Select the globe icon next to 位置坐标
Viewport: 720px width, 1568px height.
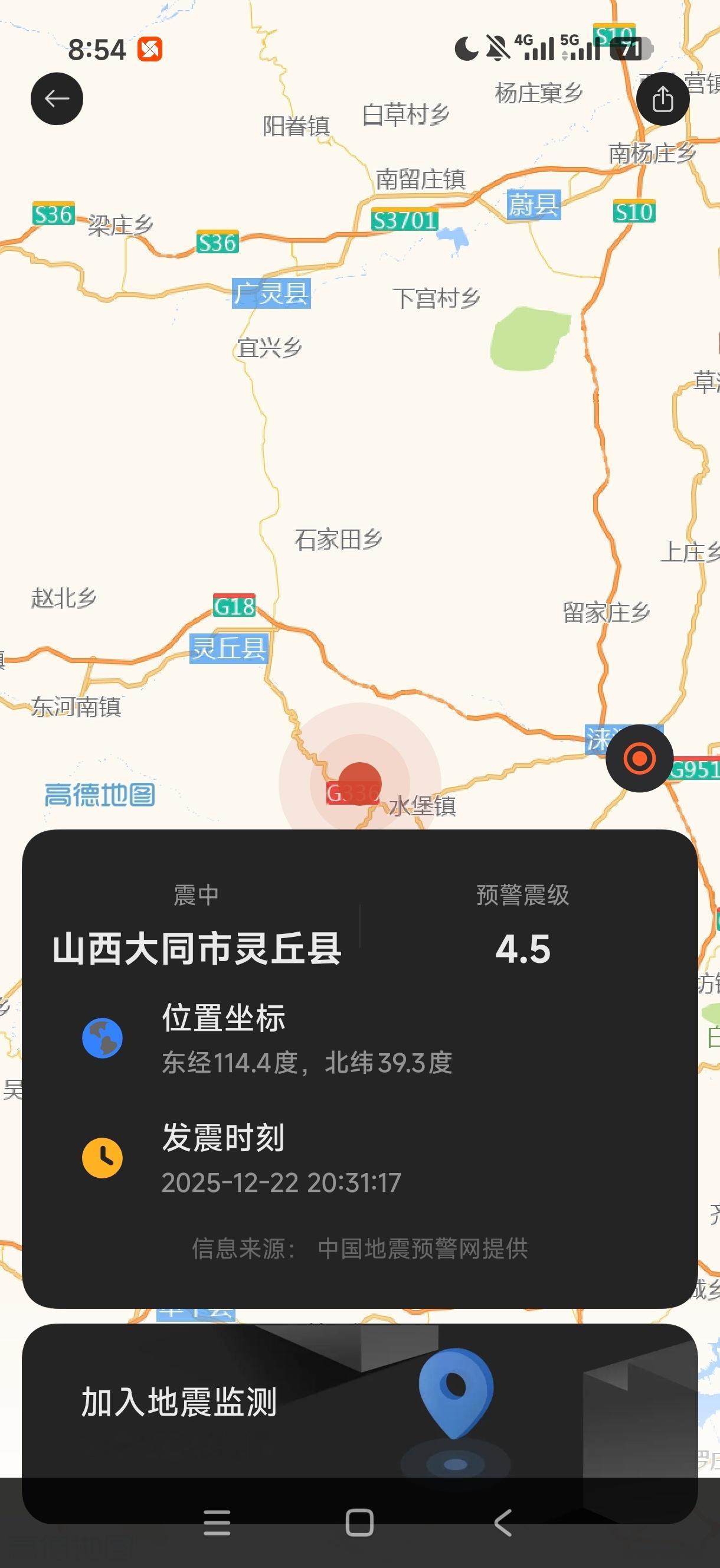click(x=102, y=1037)
